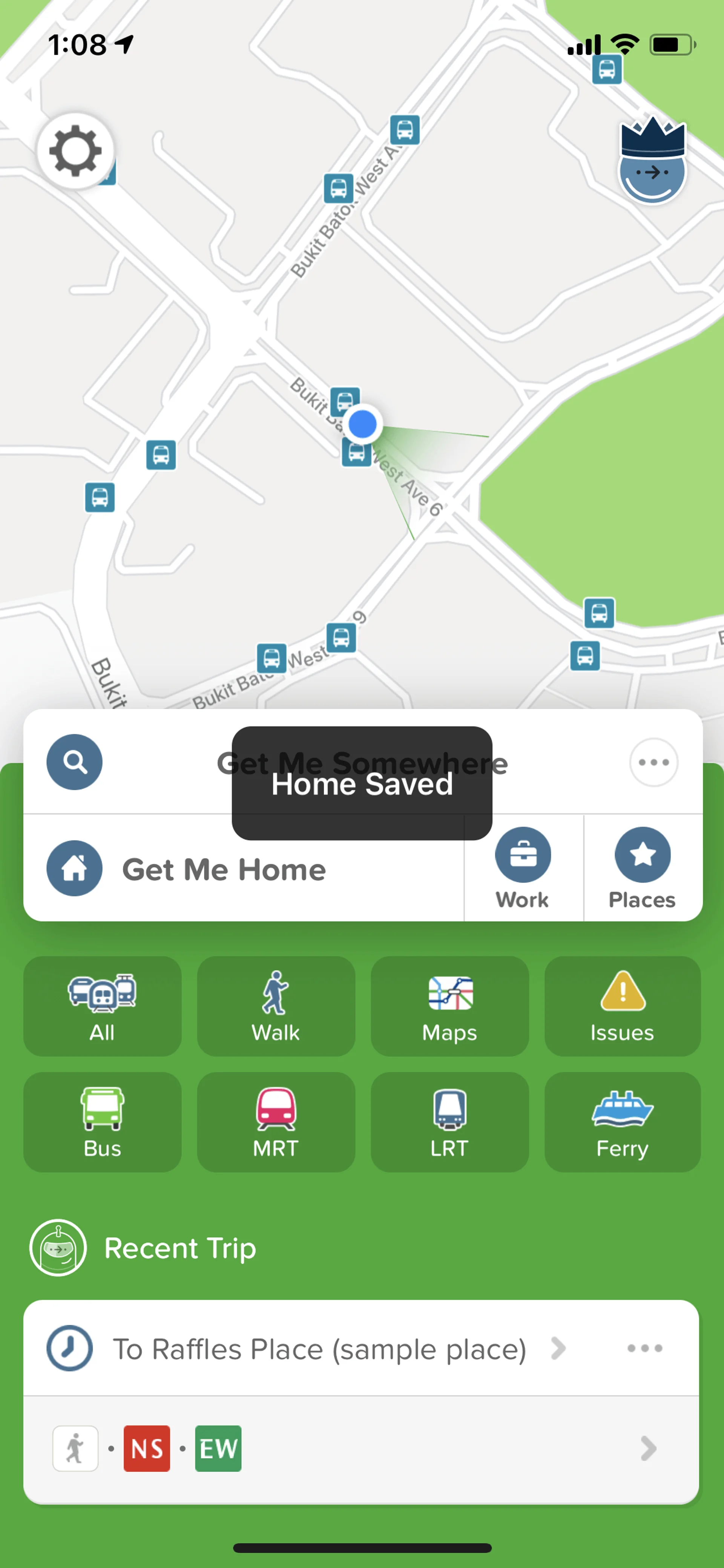Open the LRT section
This screenshot has width=724, height=1568.
click(449, 1122)
